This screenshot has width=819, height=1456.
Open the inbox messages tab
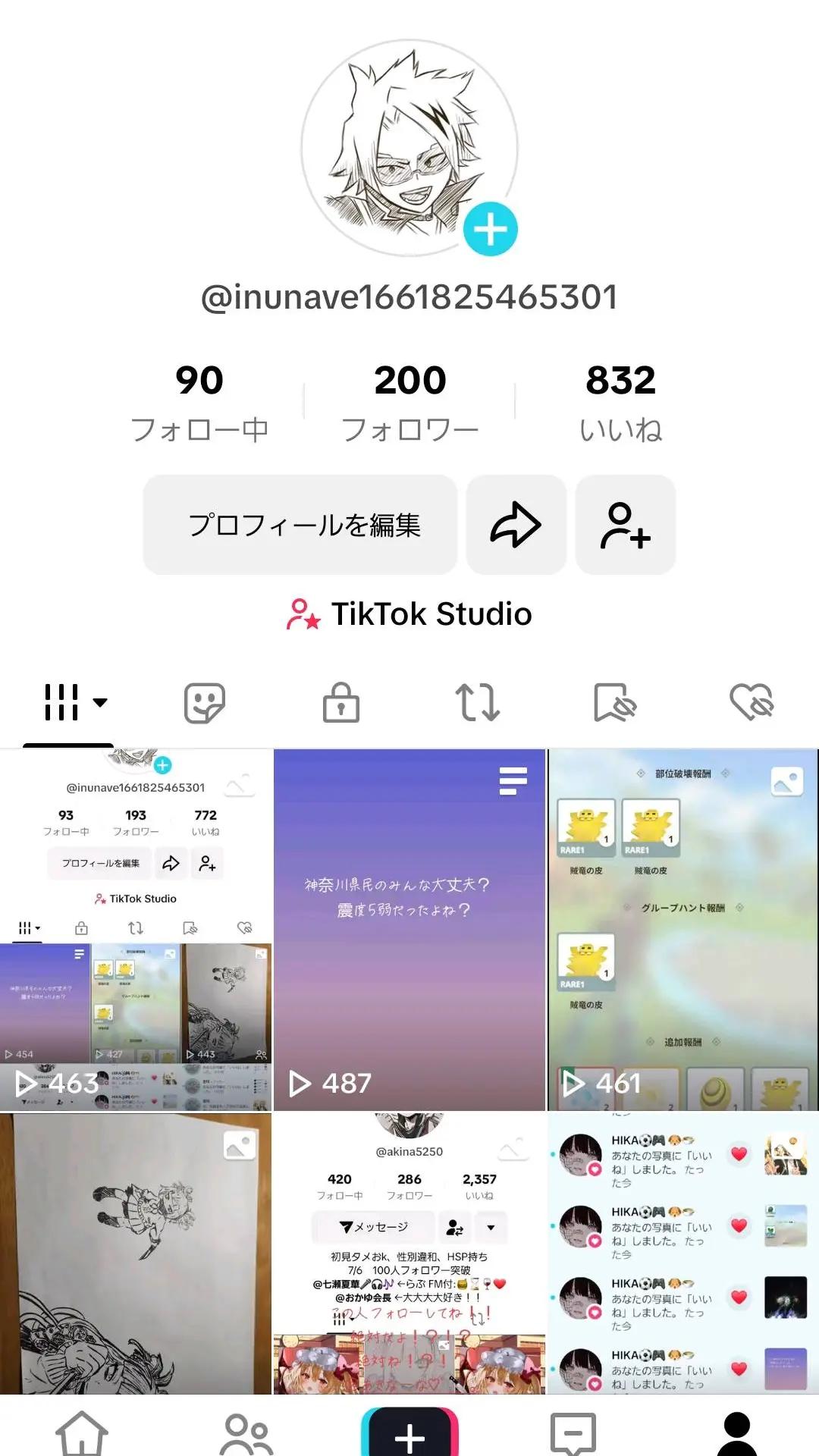573,1432
